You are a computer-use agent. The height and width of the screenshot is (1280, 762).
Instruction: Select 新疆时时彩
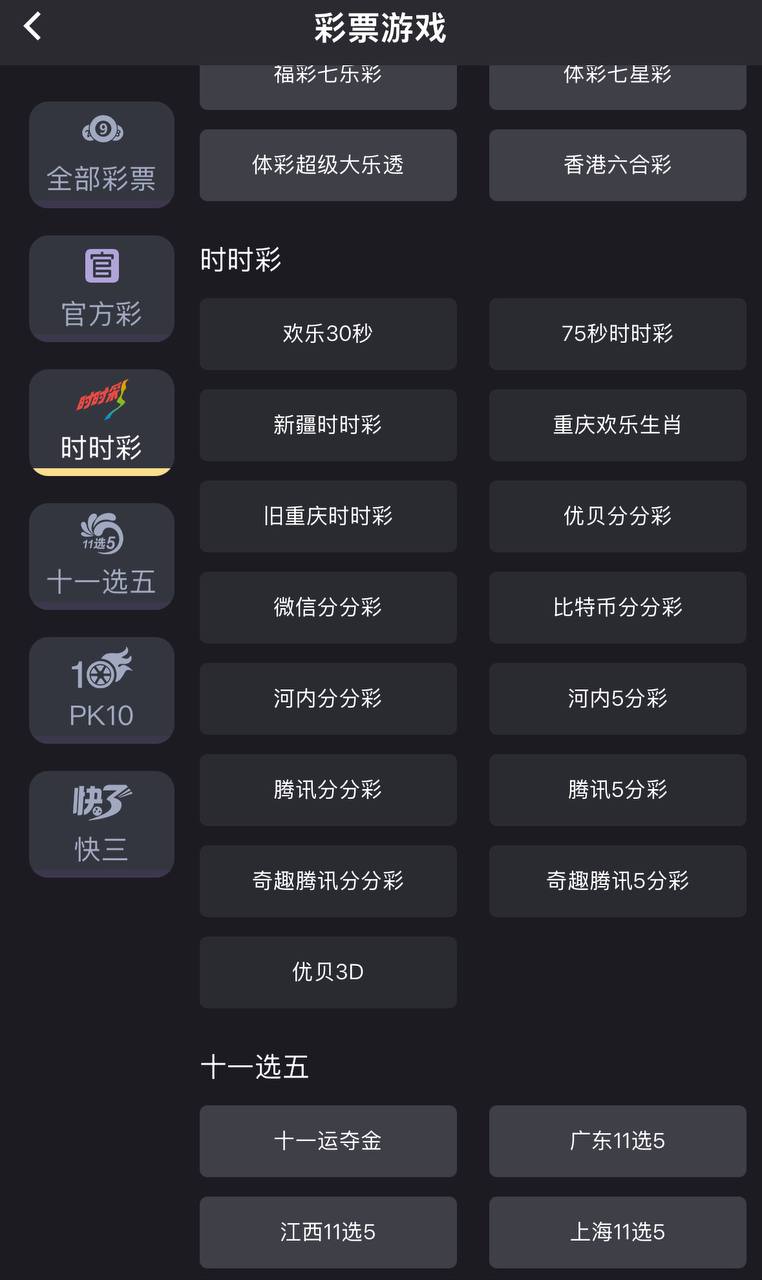(x=328, y=425)
